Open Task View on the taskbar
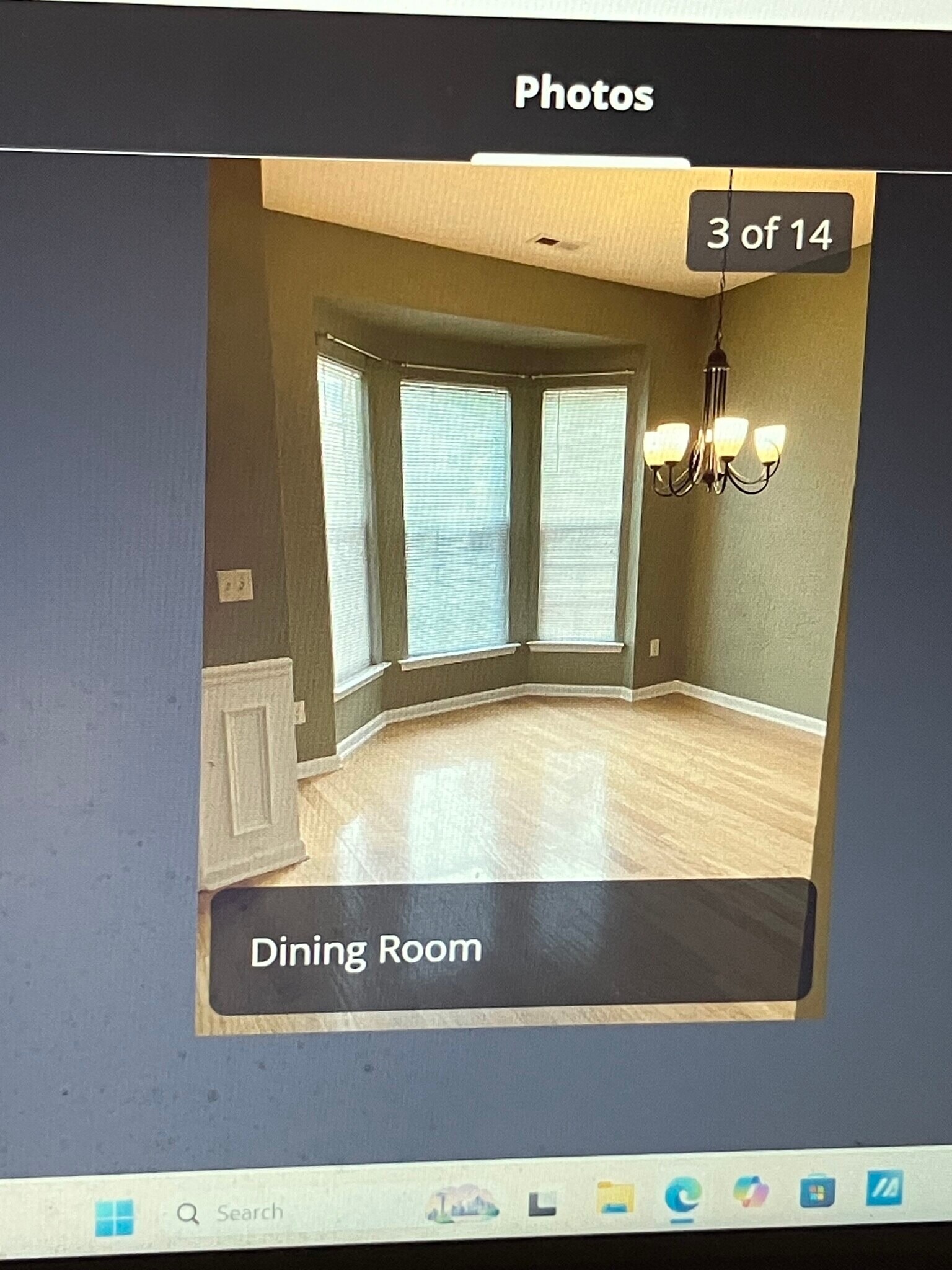 (542, 1203)
